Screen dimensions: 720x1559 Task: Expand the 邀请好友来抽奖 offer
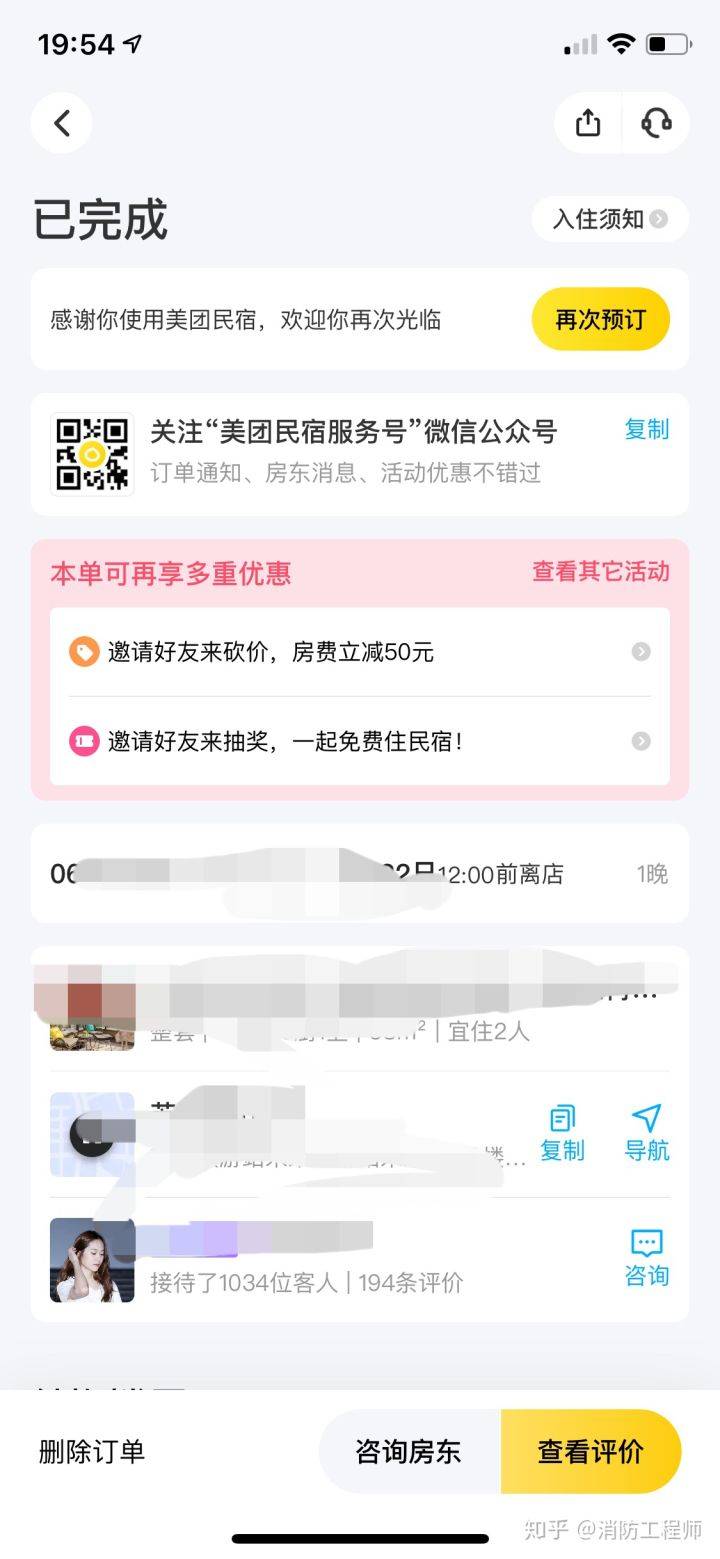click(641, 741)
